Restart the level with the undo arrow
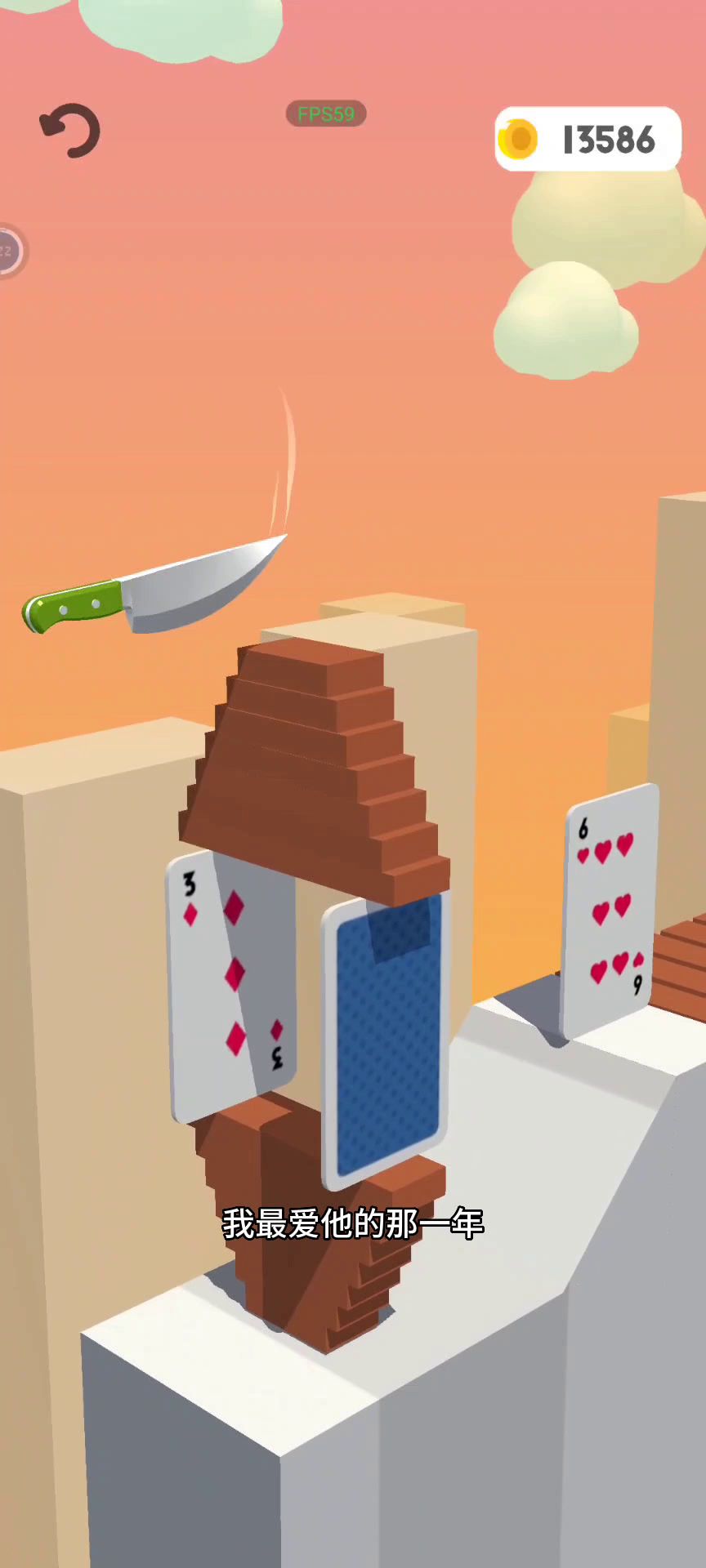This screenshot has height=1568, width=706. coord(70,131)
